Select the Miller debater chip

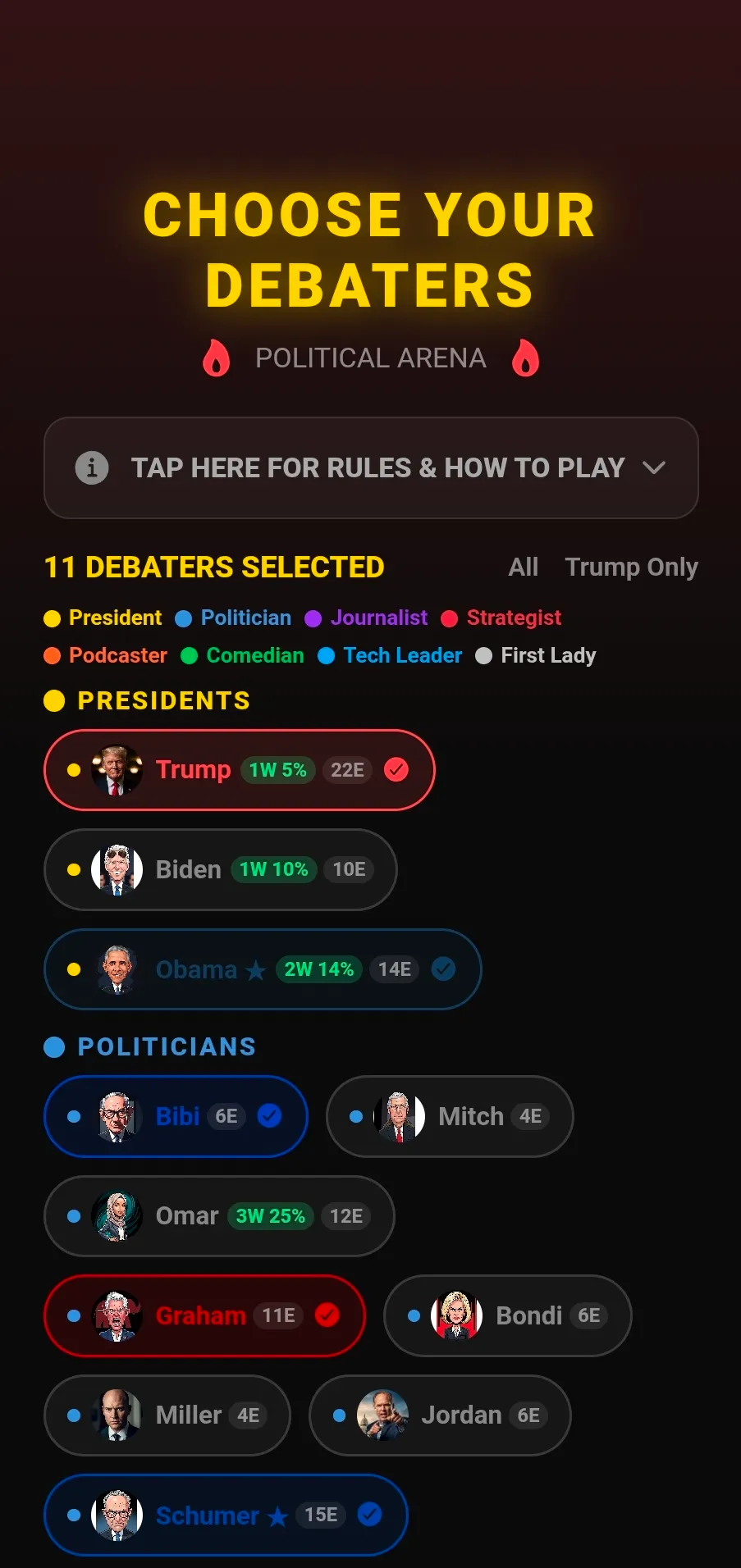tap(167, 1415)
